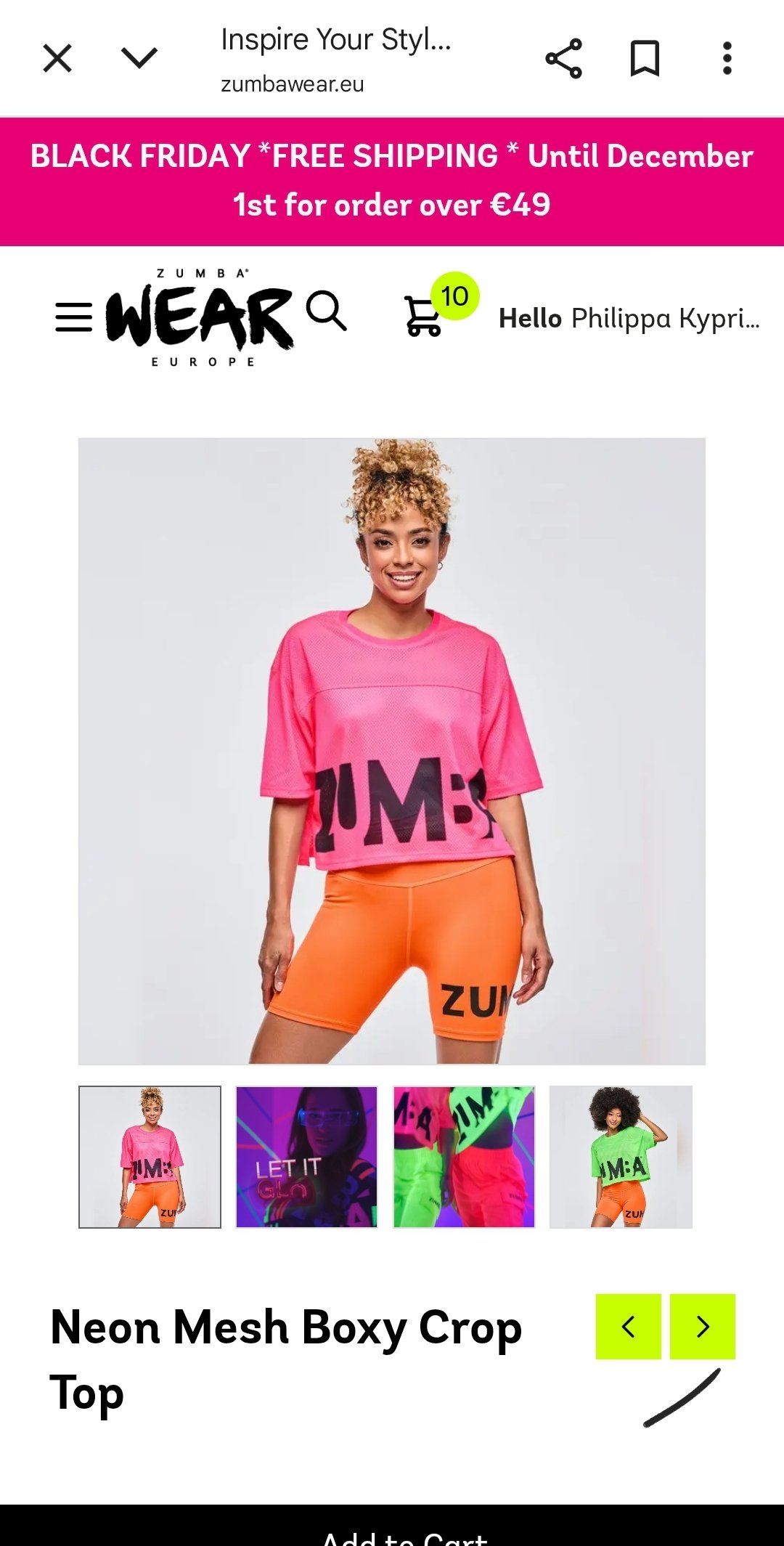Open Philippa's account greeting link
Image resolution: width=784 pixels, height=1546 pixels.
click(629, 318)
